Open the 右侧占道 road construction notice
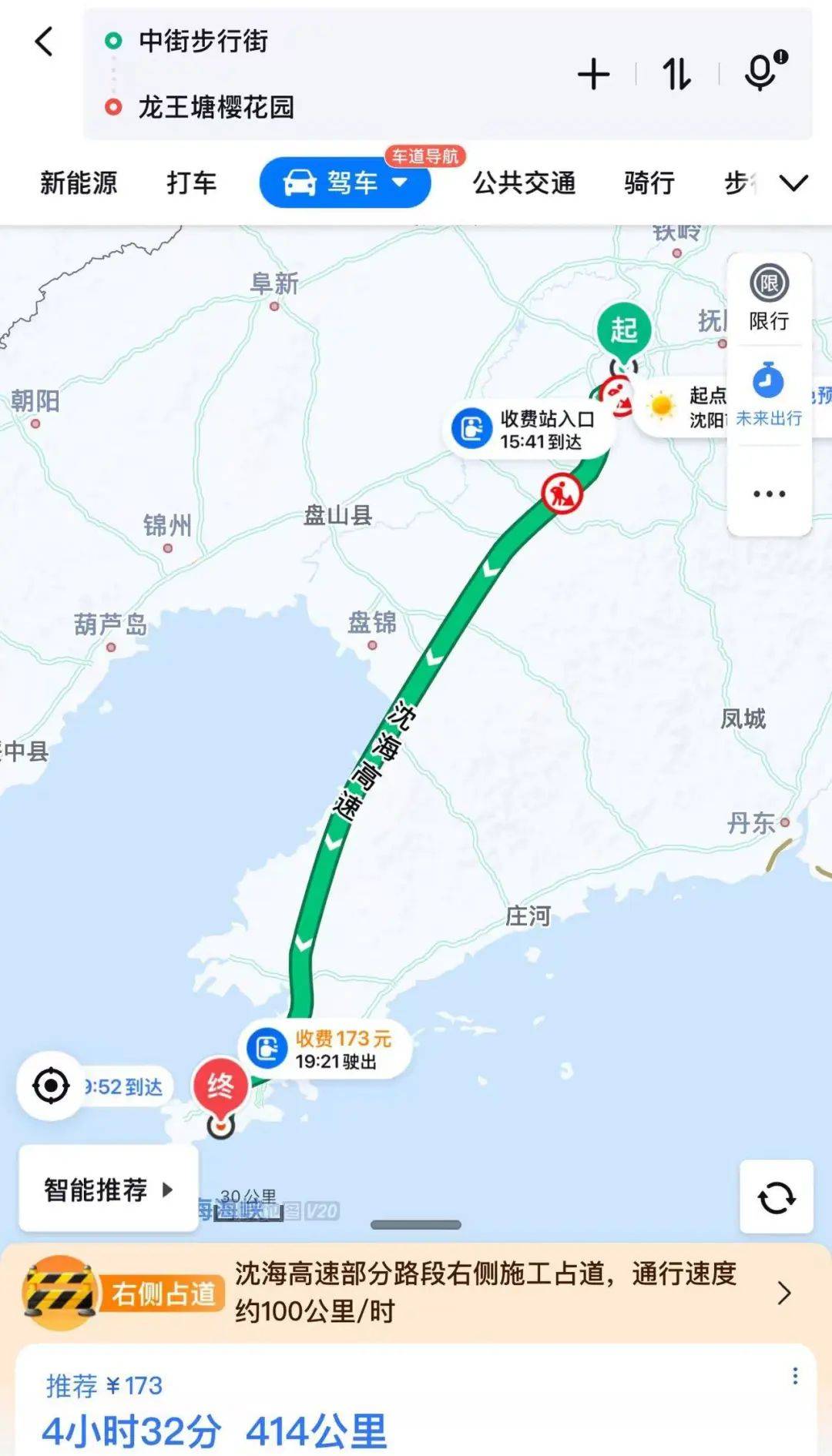The height and width of the screenshot is (1456, 832). (416, 1293)
